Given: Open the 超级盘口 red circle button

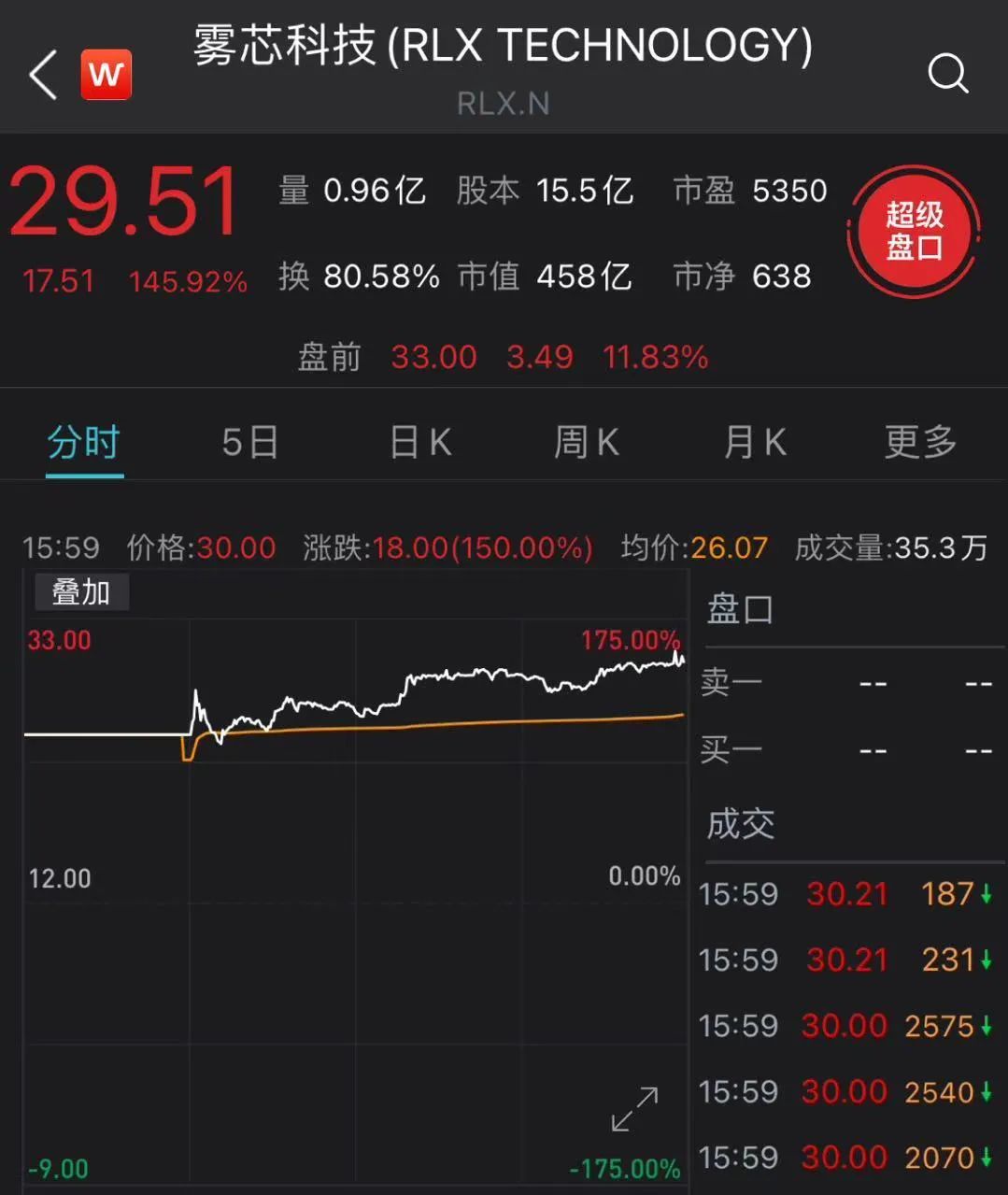Looking at the screenshot, I should click(914, 232).
